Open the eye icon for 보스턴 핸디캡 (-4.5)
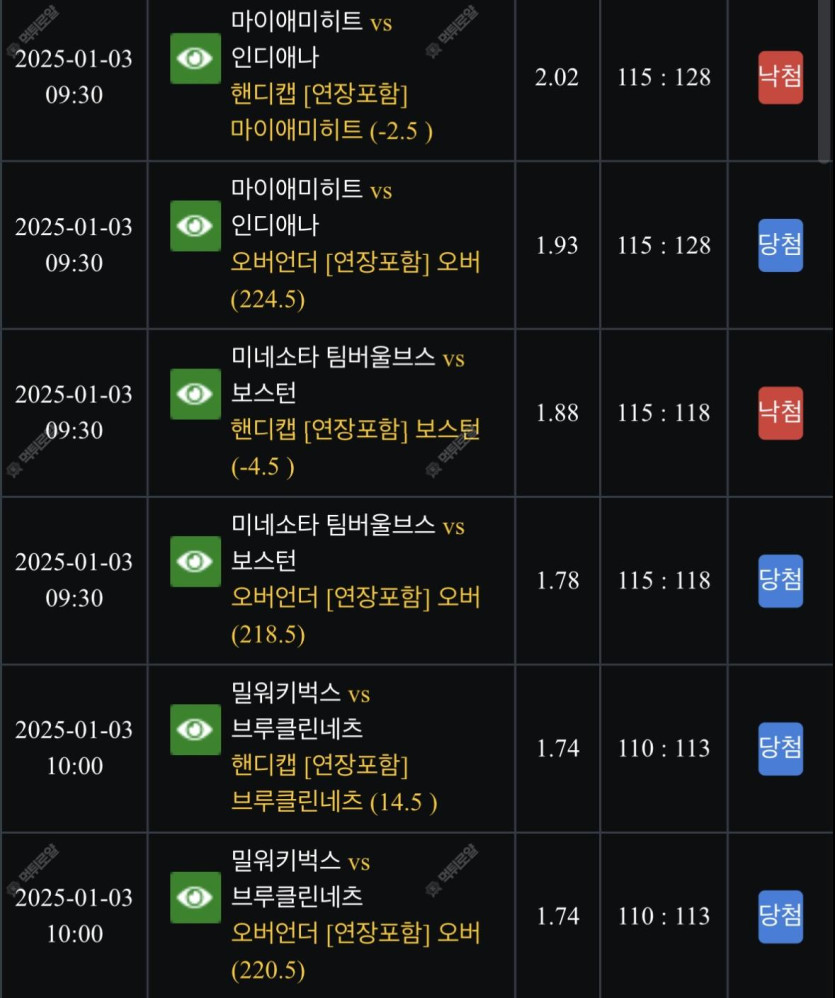The width and height of the screenshot is (835, 998). click(x=195, y=394)
